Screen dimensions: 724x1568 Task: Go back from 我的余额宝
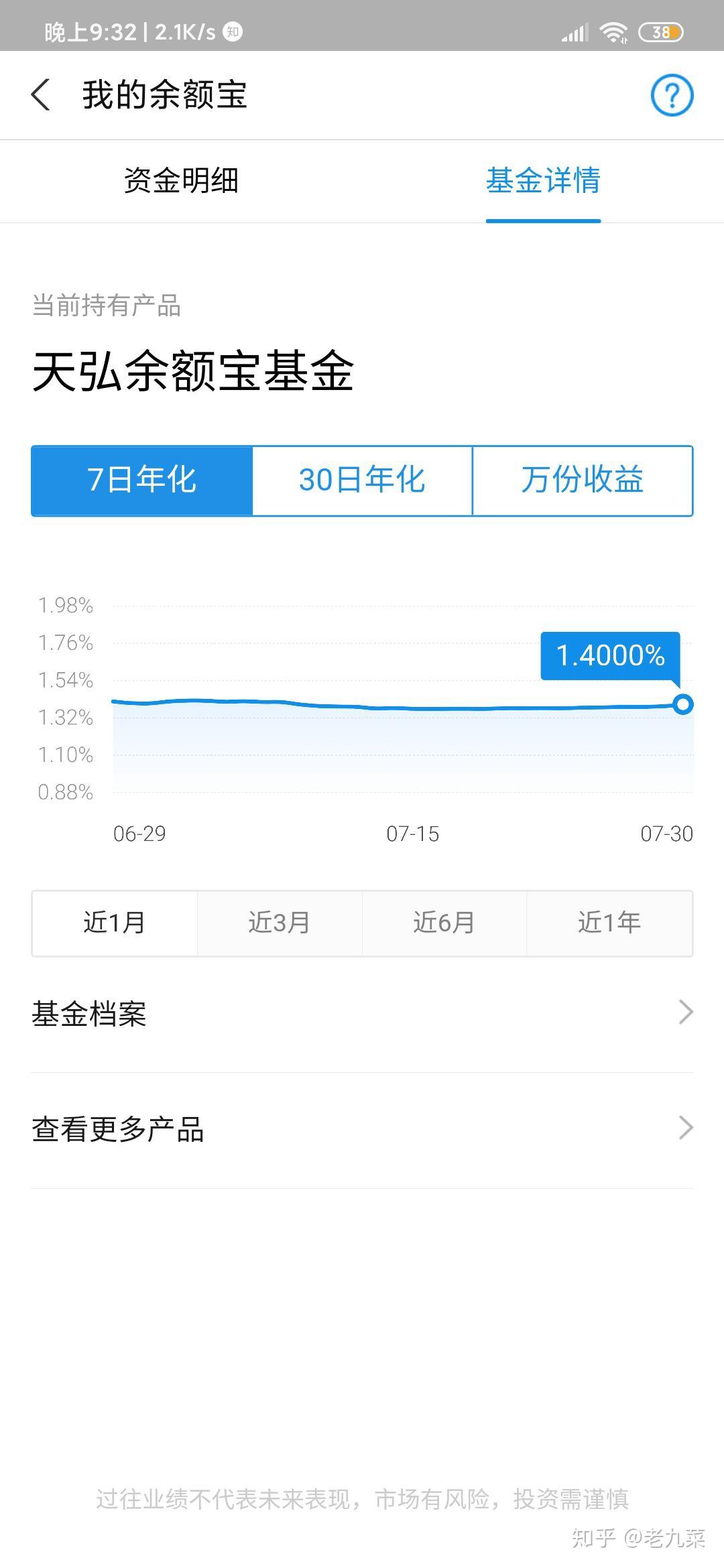click(x=41, y=94)
